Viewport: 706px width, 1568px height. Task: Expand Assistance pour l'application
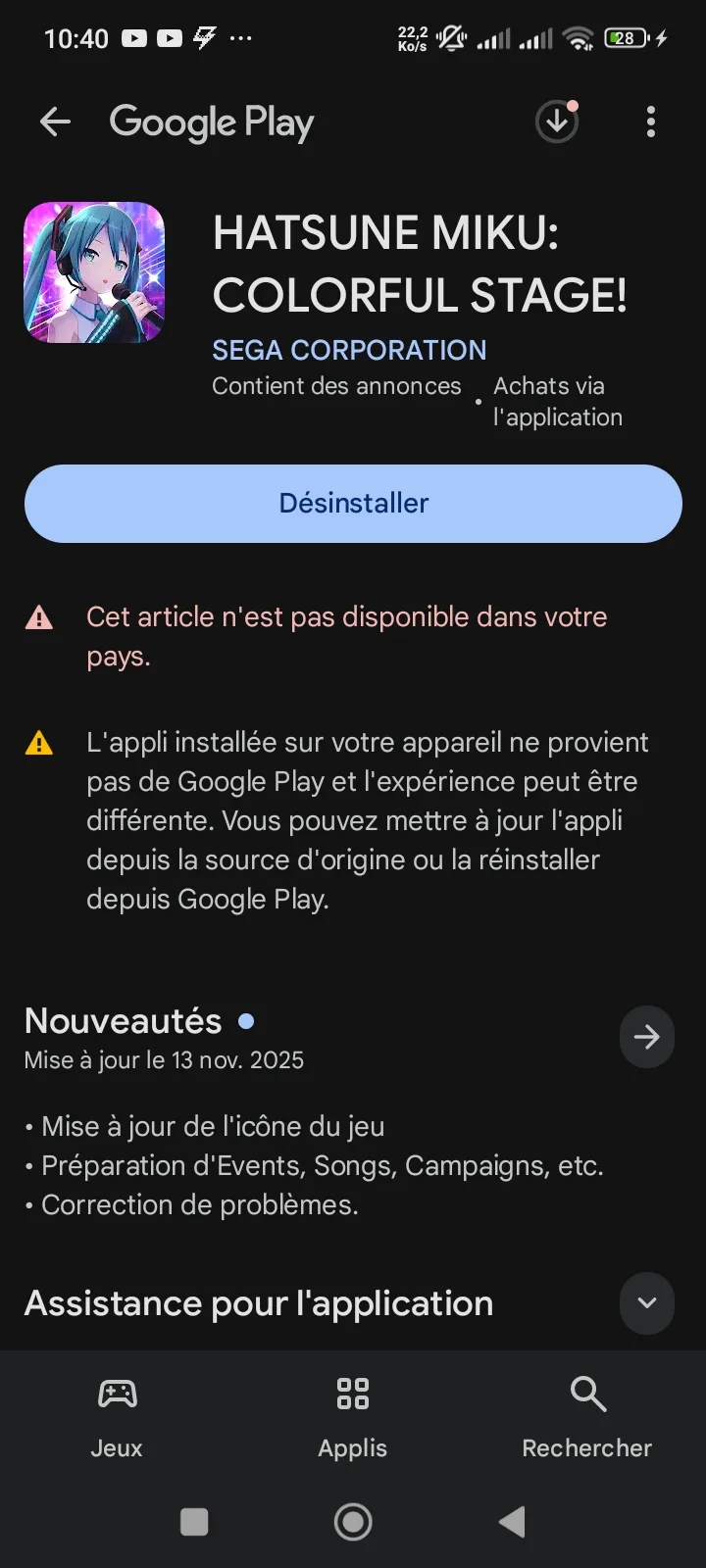click(647, 1303)
